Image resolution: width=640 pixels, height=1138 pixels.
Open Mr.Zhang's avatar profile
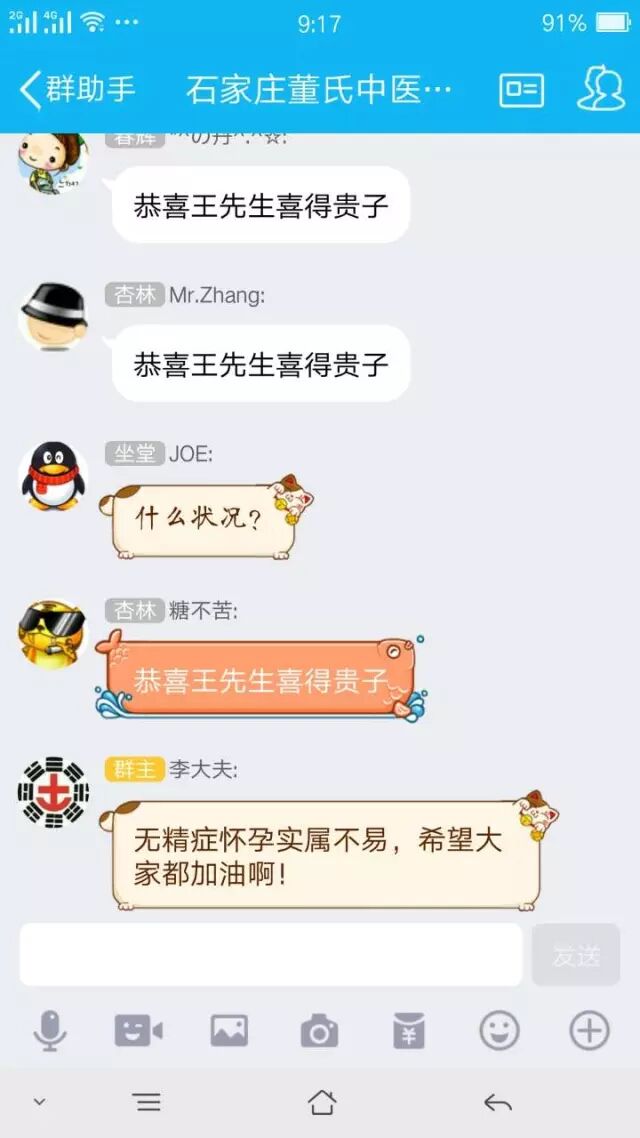pyautogui.click(x=53, y=316)
